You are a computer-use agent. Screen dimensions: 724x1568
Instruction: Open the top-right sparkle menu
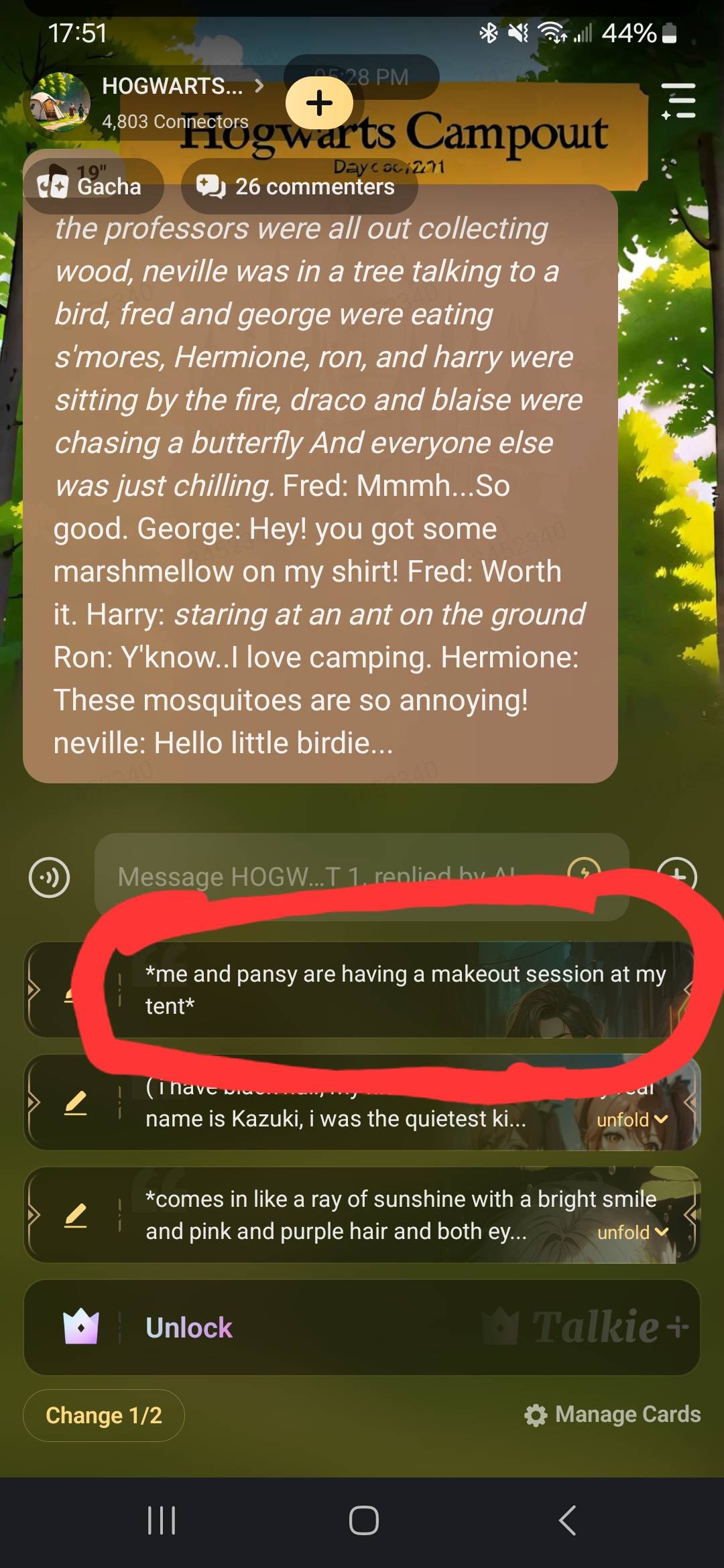[x=678, y=101]
